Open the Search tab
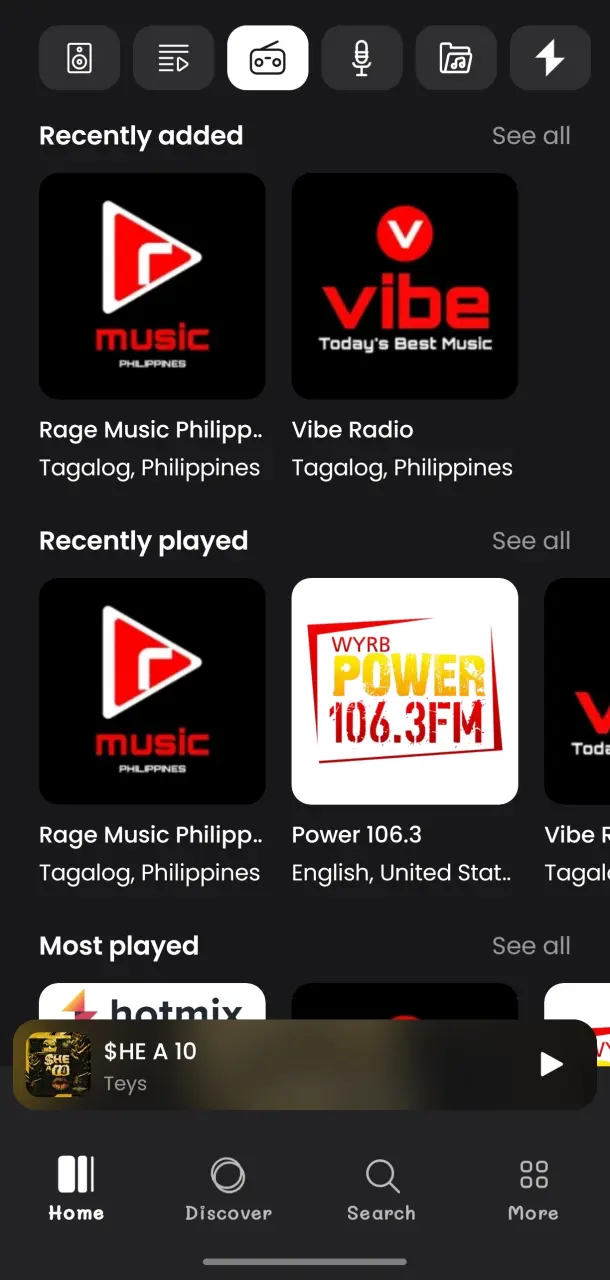The width and height of the screenshot is (610, 1280). pyautogui.click(x=381, y=1189)
